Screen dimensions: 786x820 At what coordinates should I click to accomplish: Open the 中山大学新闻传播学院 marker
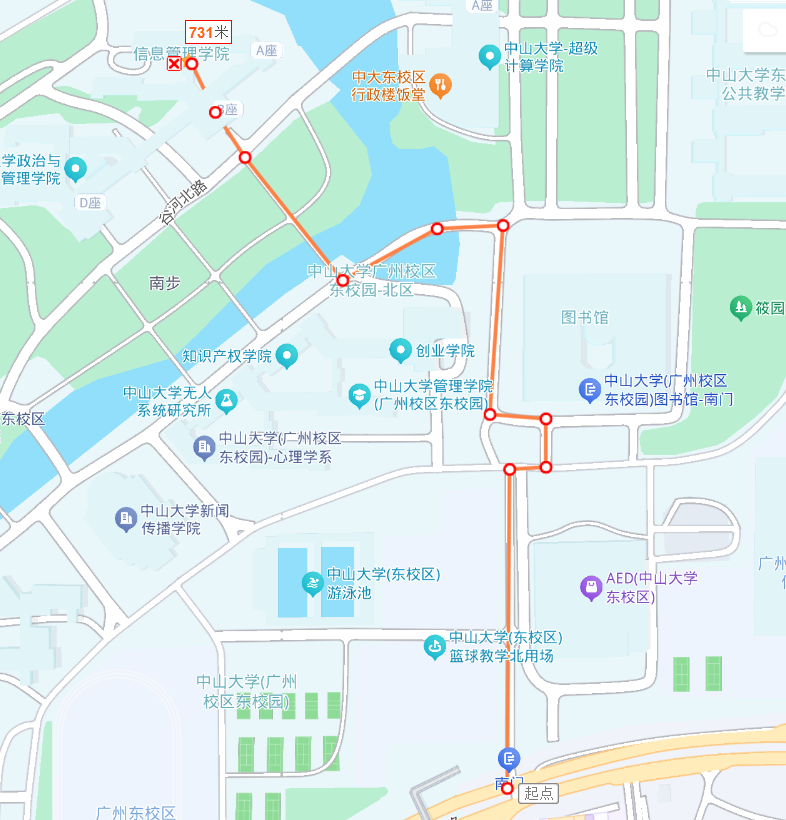coord(125,518)
